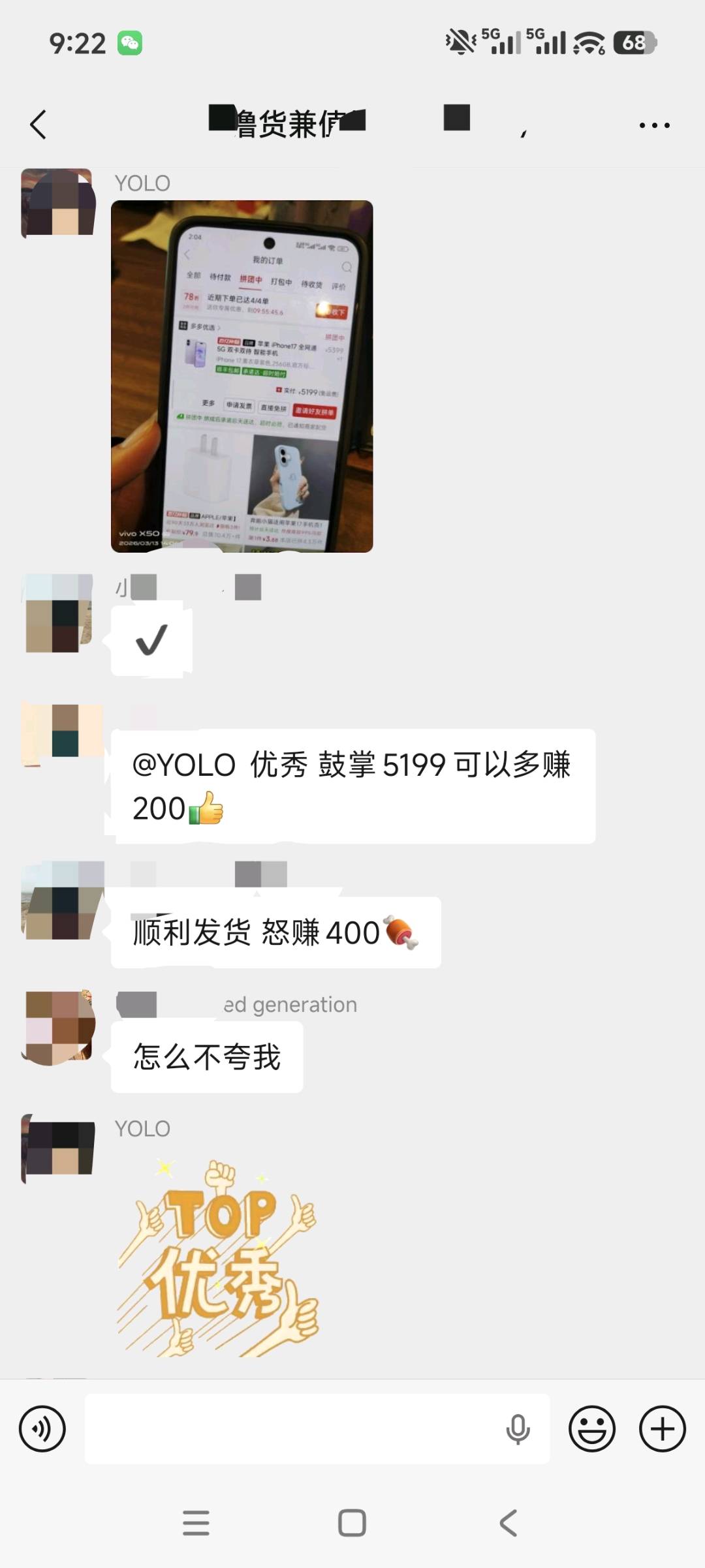Tap the microphone icon inside the input field
Viewport: 705px width, 1568px height.
click(518, 1428)
